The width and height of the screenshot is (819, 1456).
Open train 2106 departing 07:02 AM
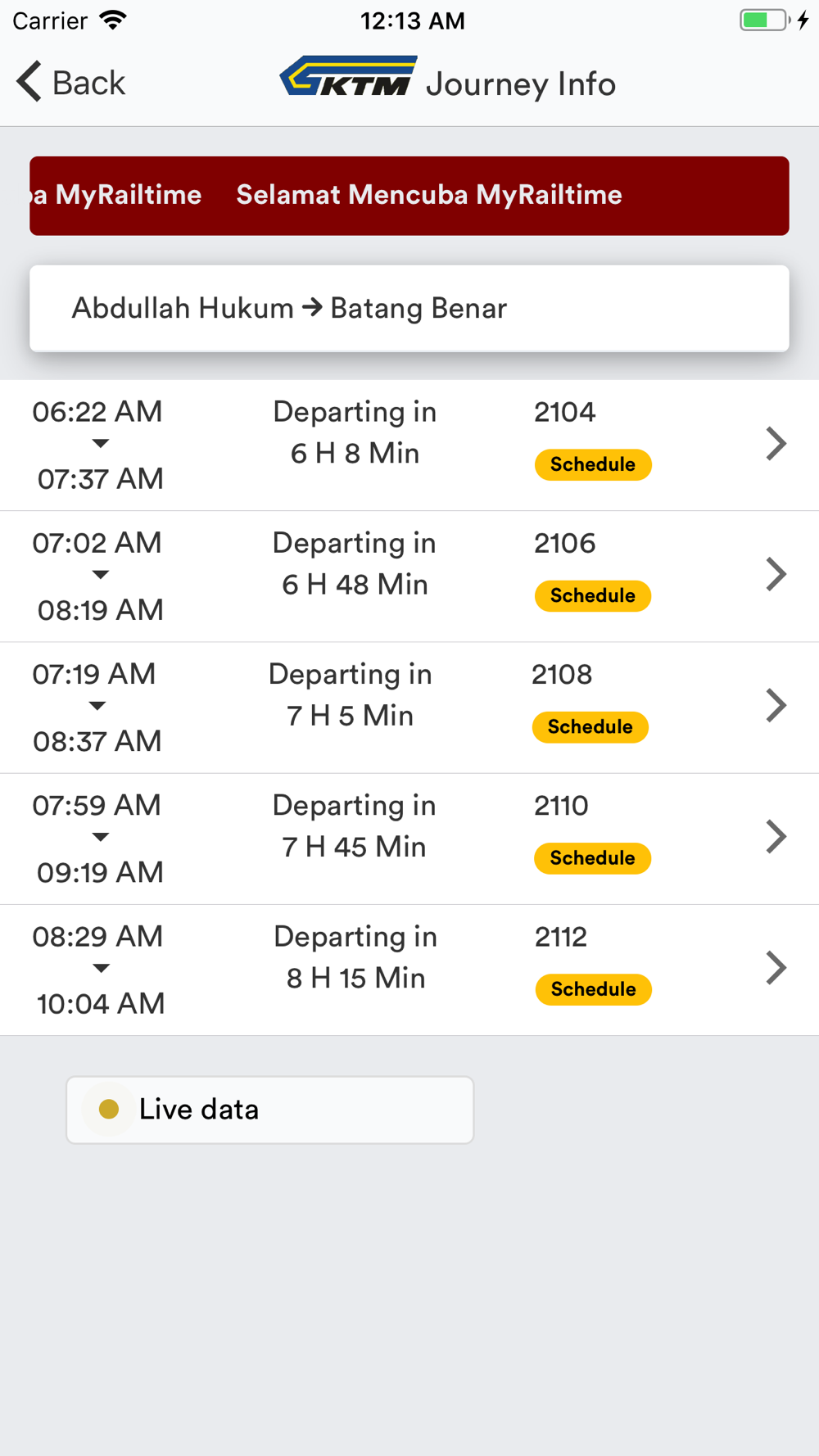coord(409,577)
